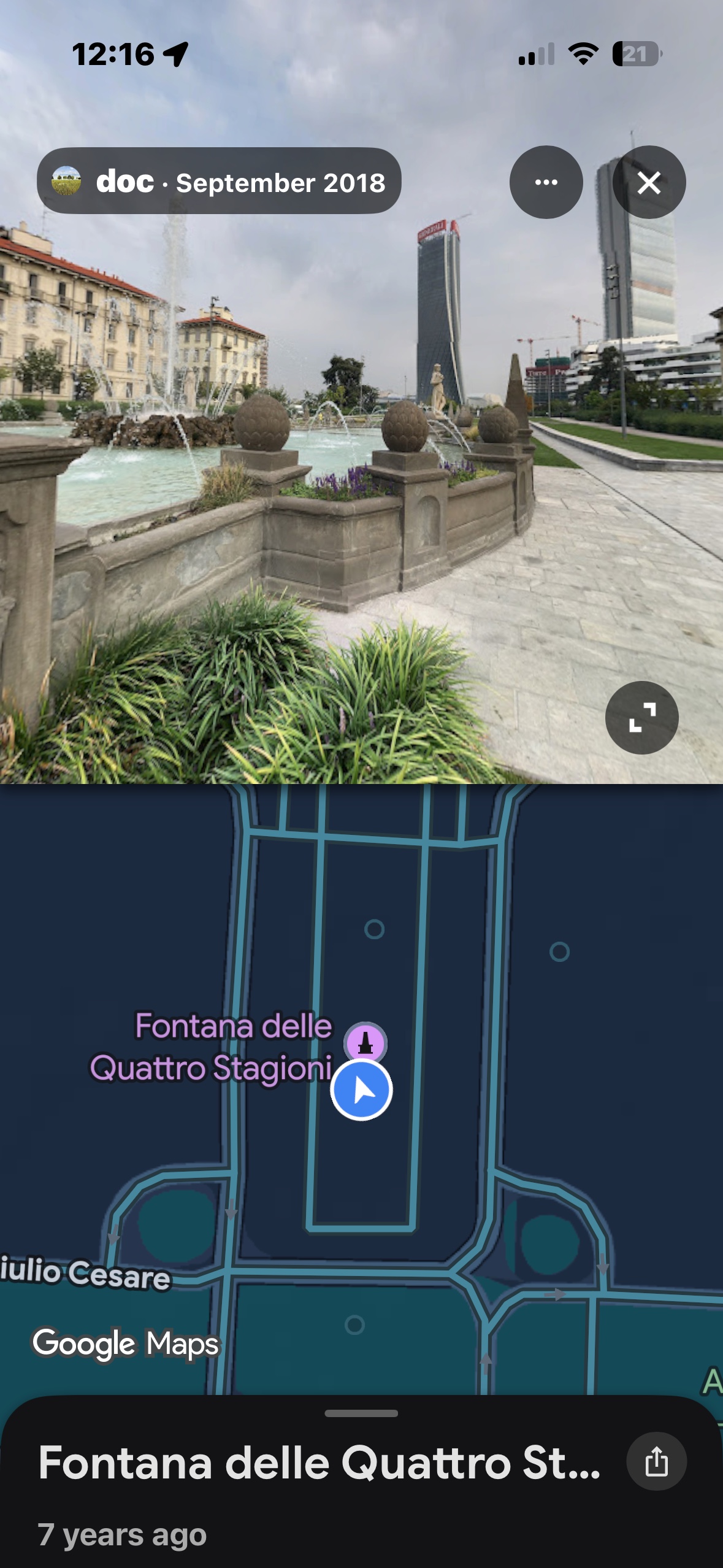Viewport: 723px width, 1568px height.
Task: Share Fontana delle Quattro Stagioni
Action: pyautogui.click(x=656, y=1461)
